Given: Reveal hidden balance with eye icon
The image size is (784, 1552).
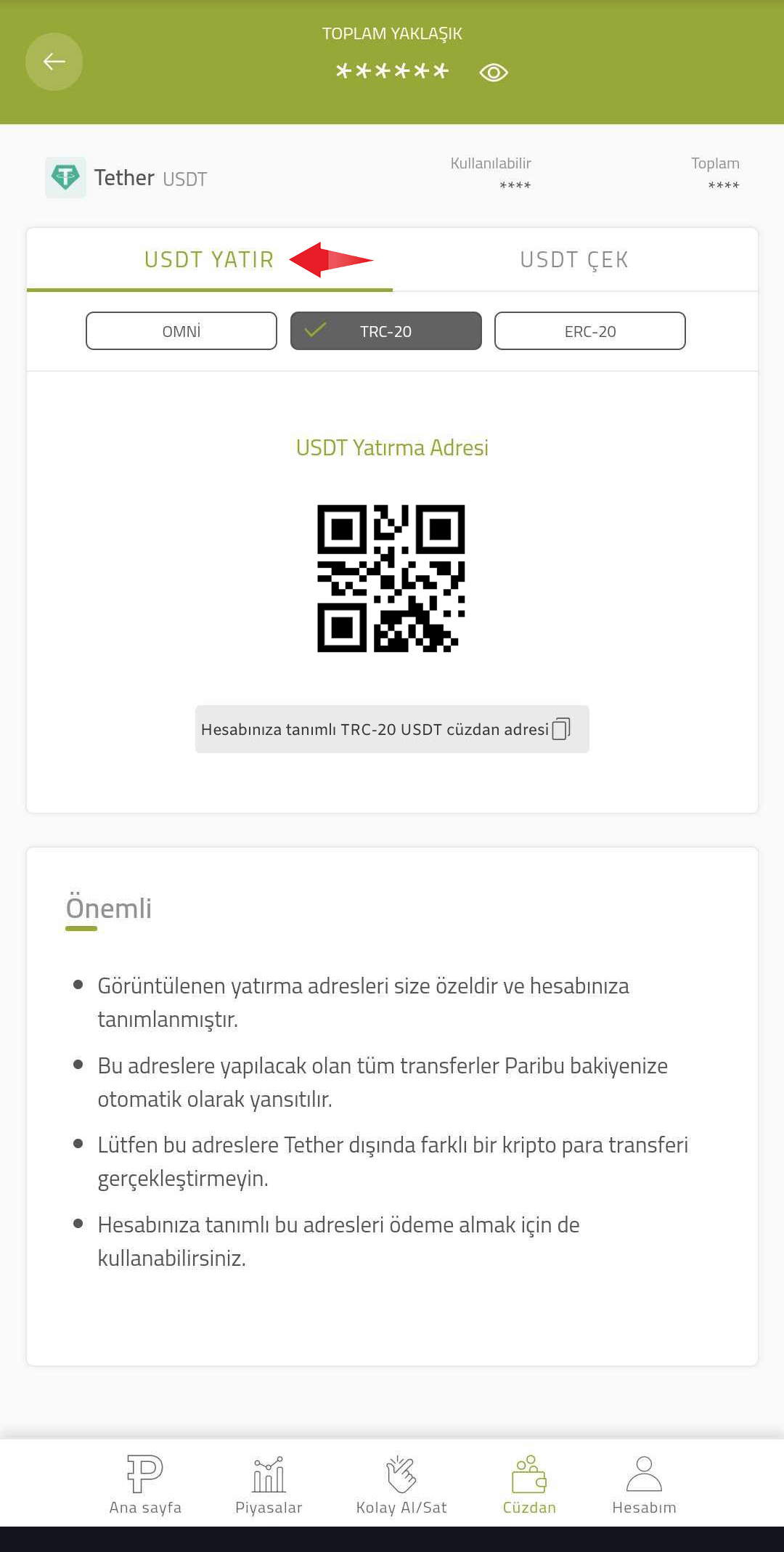Looking at the screenshot, I should [494, 73].
